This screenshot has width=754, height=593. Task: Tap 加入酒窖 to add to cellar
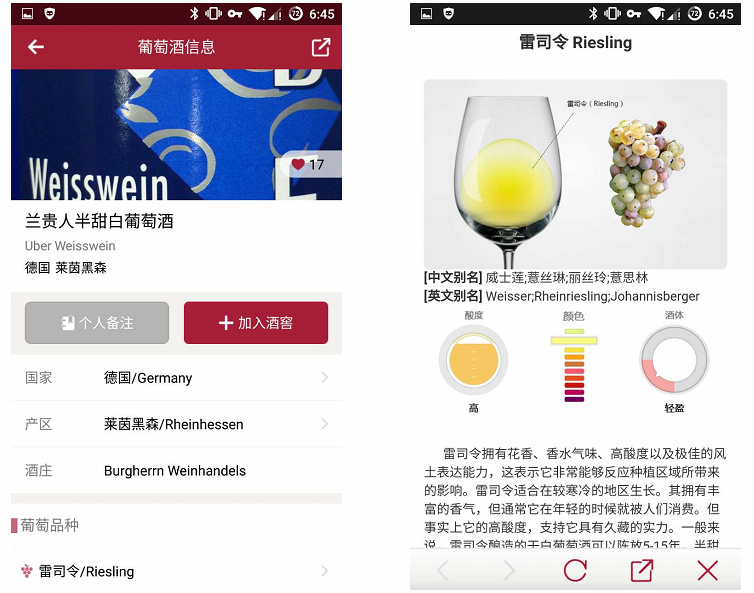pyautogui.click(x=256, y=323)
